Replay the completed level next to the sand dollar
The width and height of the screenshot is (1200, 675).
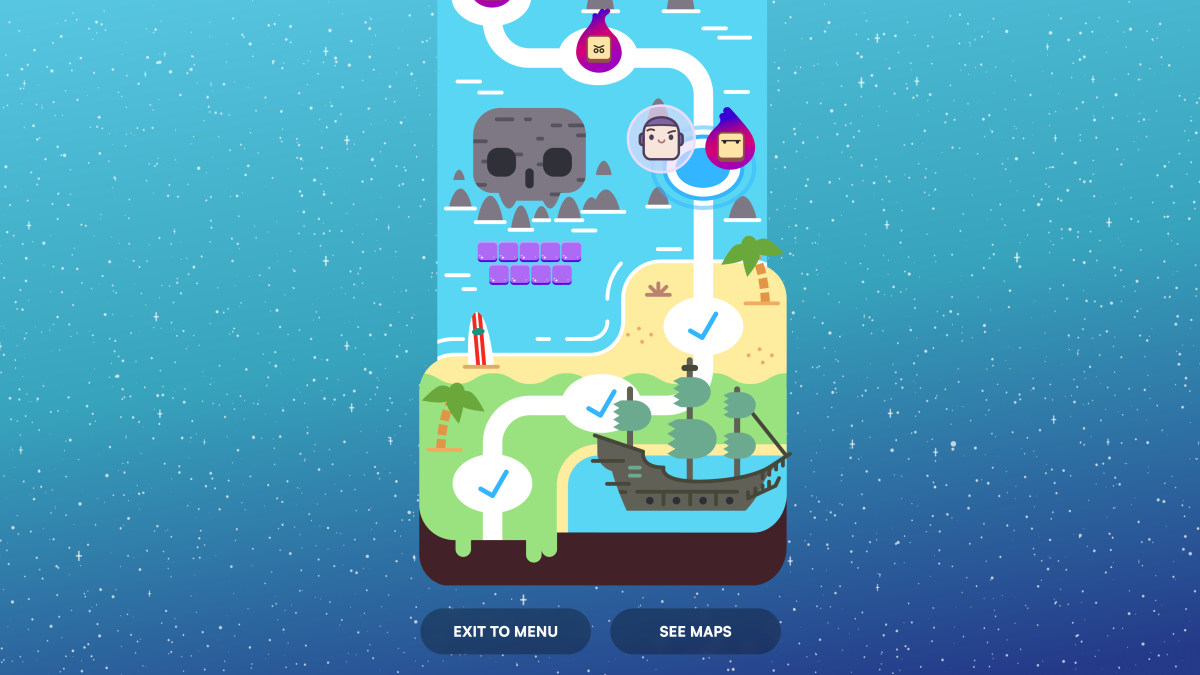click(703, 325)
